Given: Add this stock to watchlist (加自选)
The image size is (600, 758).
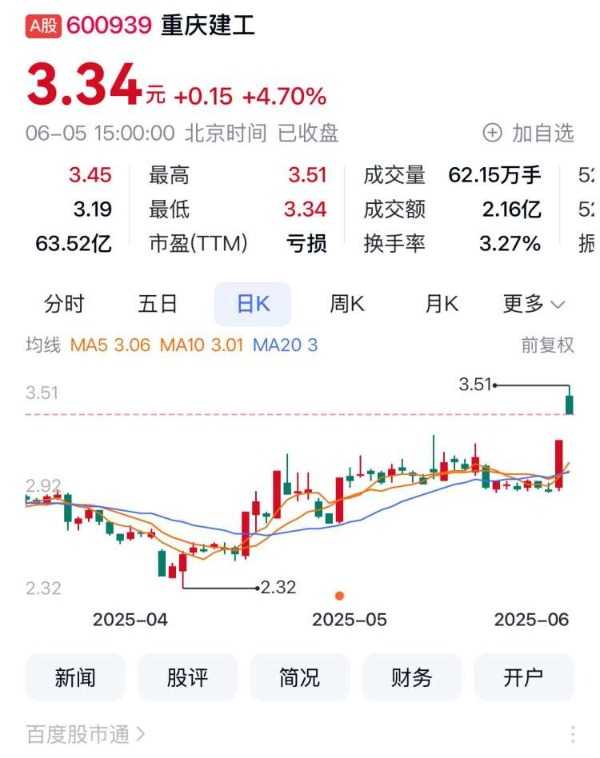Looking at the screenshot, I should 528,133.
